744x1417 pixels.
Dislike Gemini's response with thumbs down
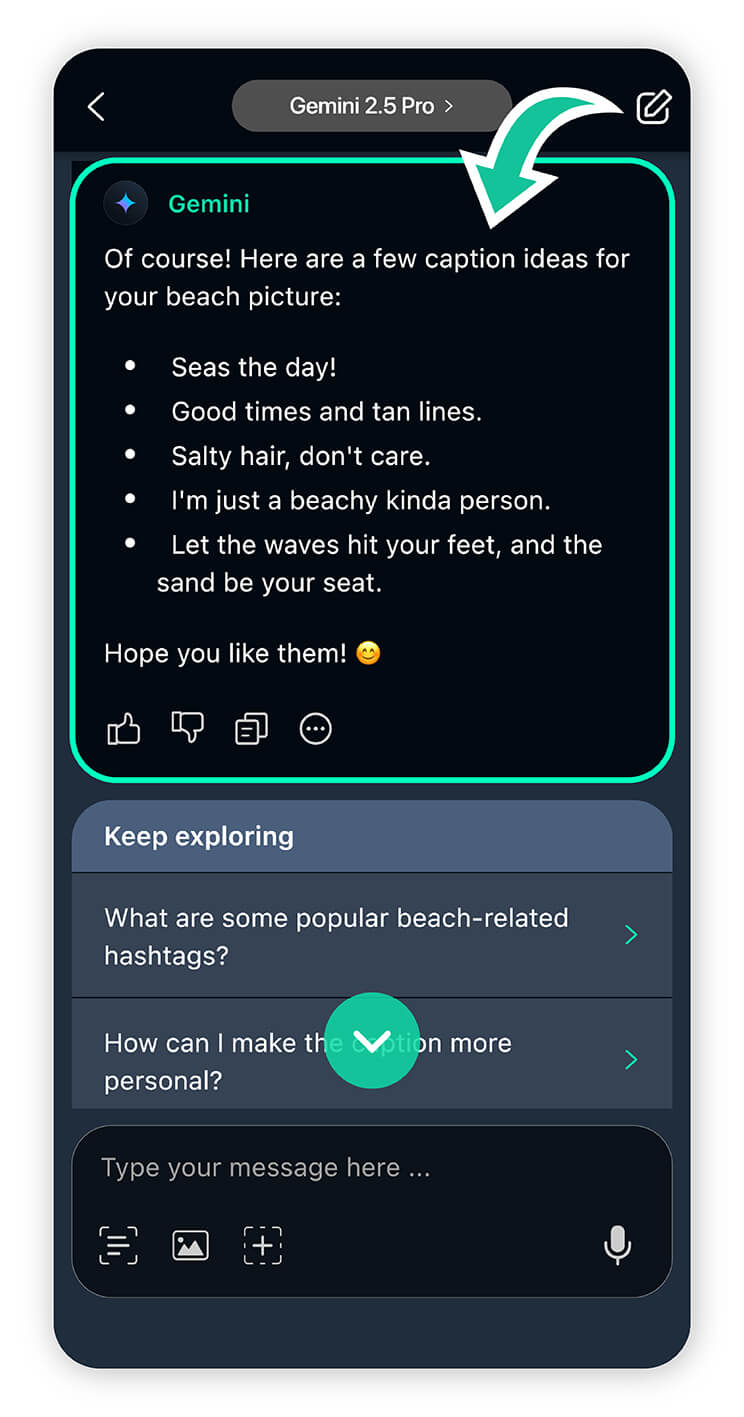click(187, 729)
